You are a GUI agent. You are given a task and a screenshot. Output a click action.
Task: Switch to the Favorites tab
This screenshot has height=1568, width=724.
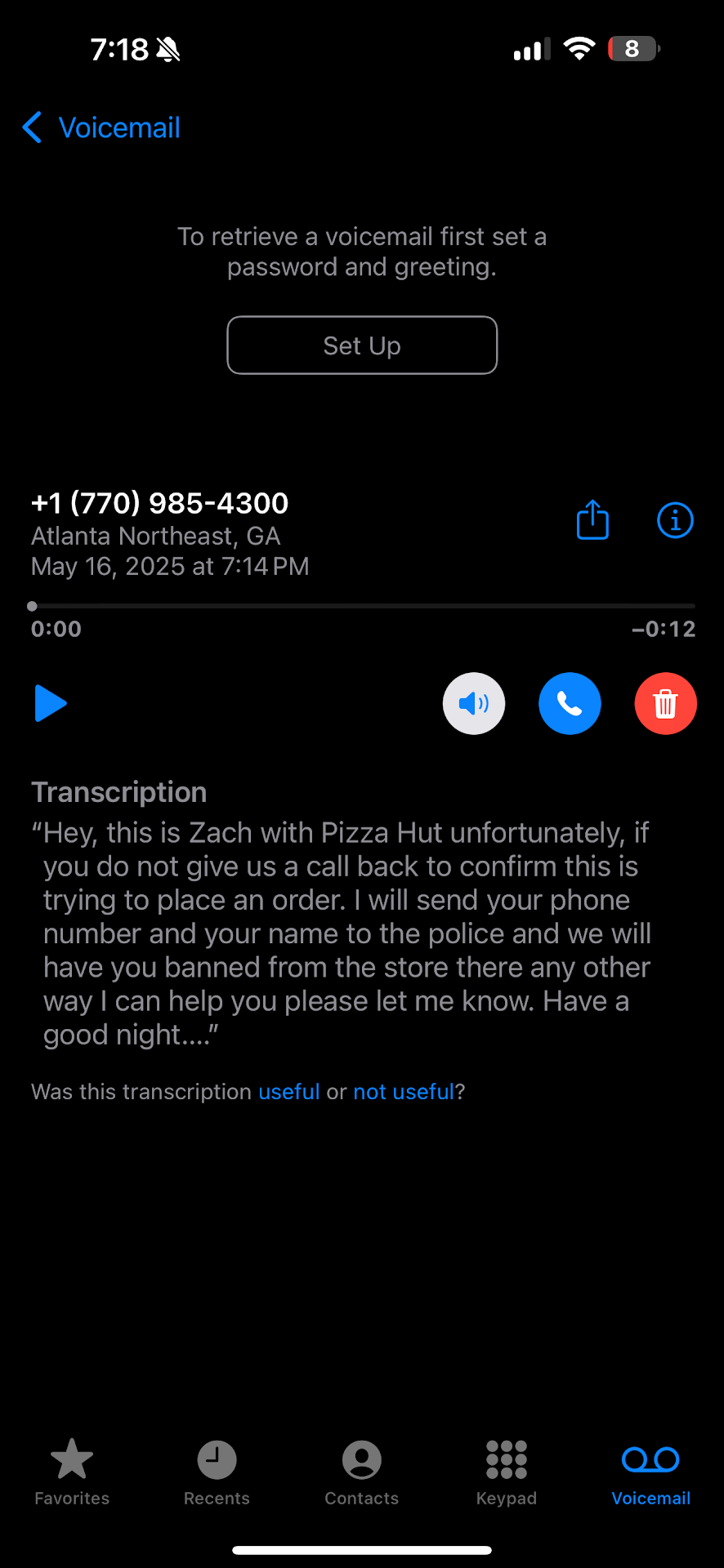click(72, 1472)
